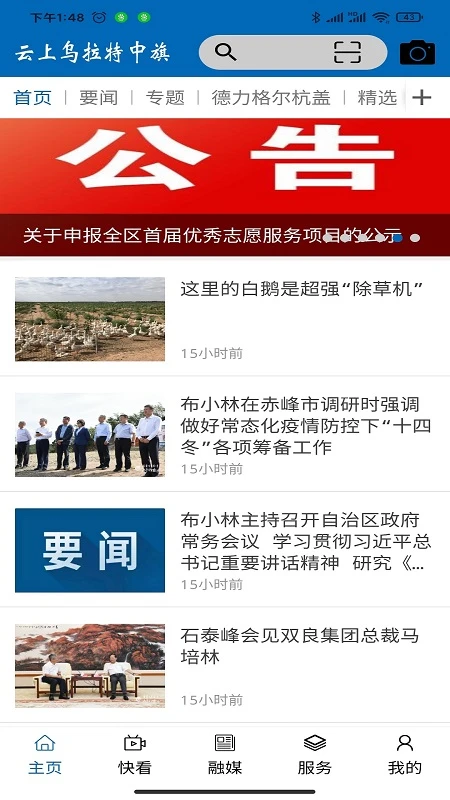
Task: Go to the 融媒 bottom tab
Action: pyautogui.click(x=224, y=755)
